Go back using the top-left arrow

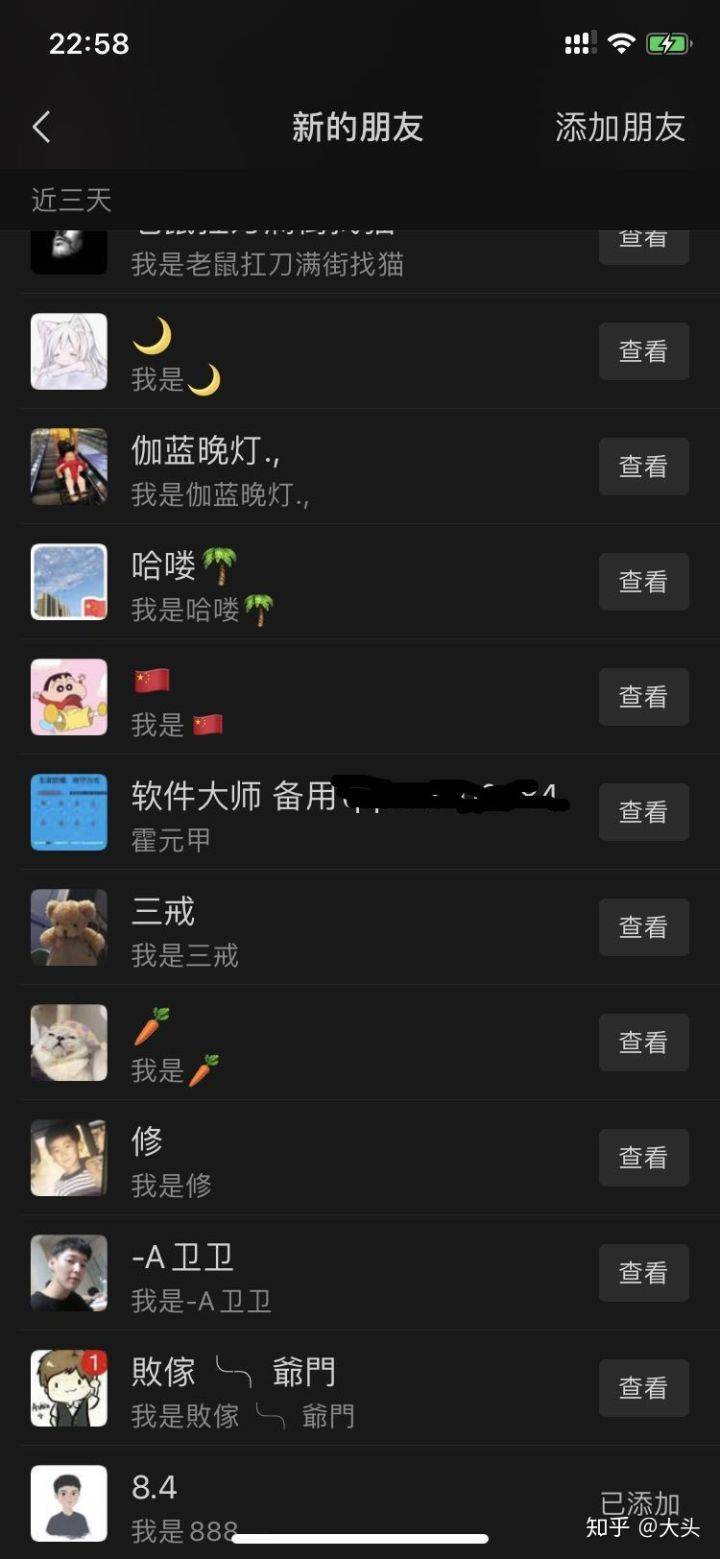click(x=41, y=127)
